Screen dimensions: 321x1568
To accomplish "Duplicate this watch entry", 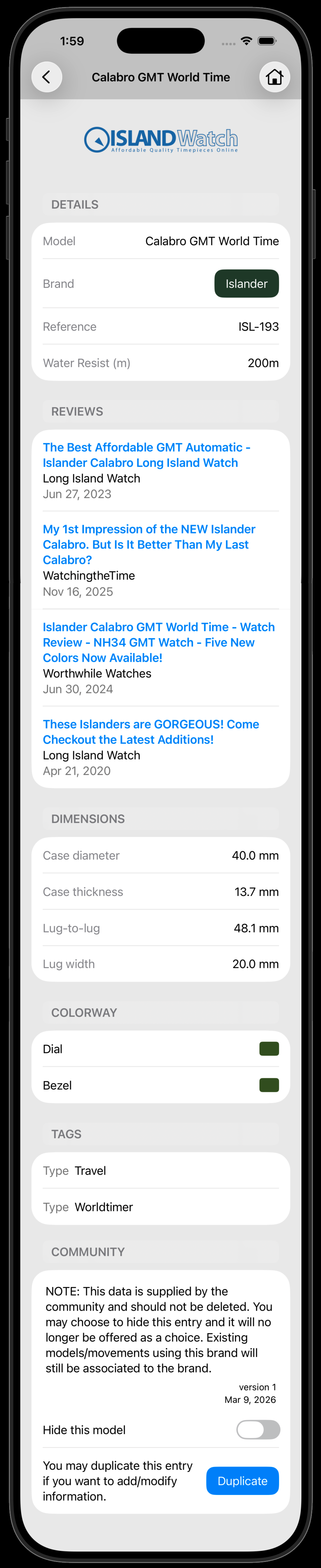I will click(x=242, y=1480).
